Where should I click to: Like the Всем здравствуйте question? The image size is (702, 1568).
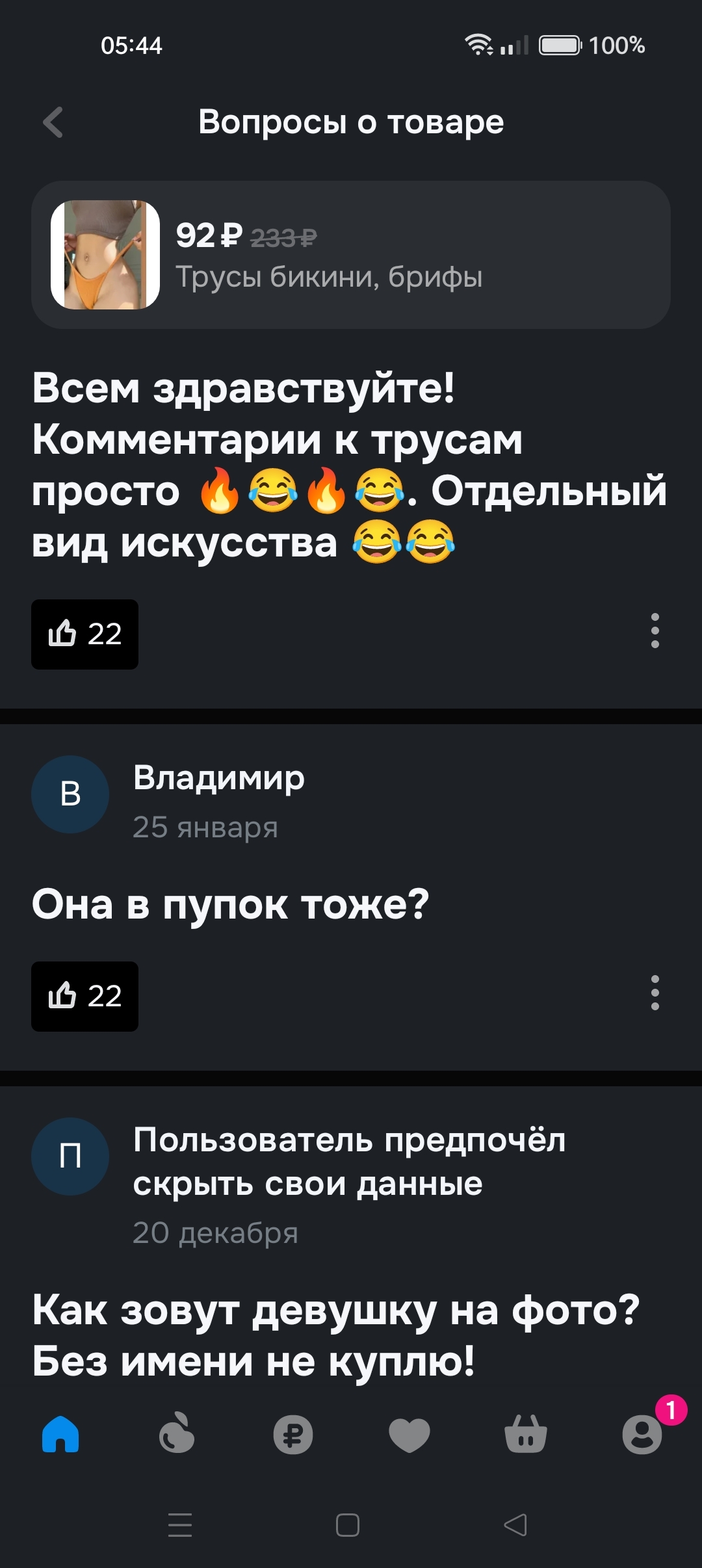(x=84, y=634)
